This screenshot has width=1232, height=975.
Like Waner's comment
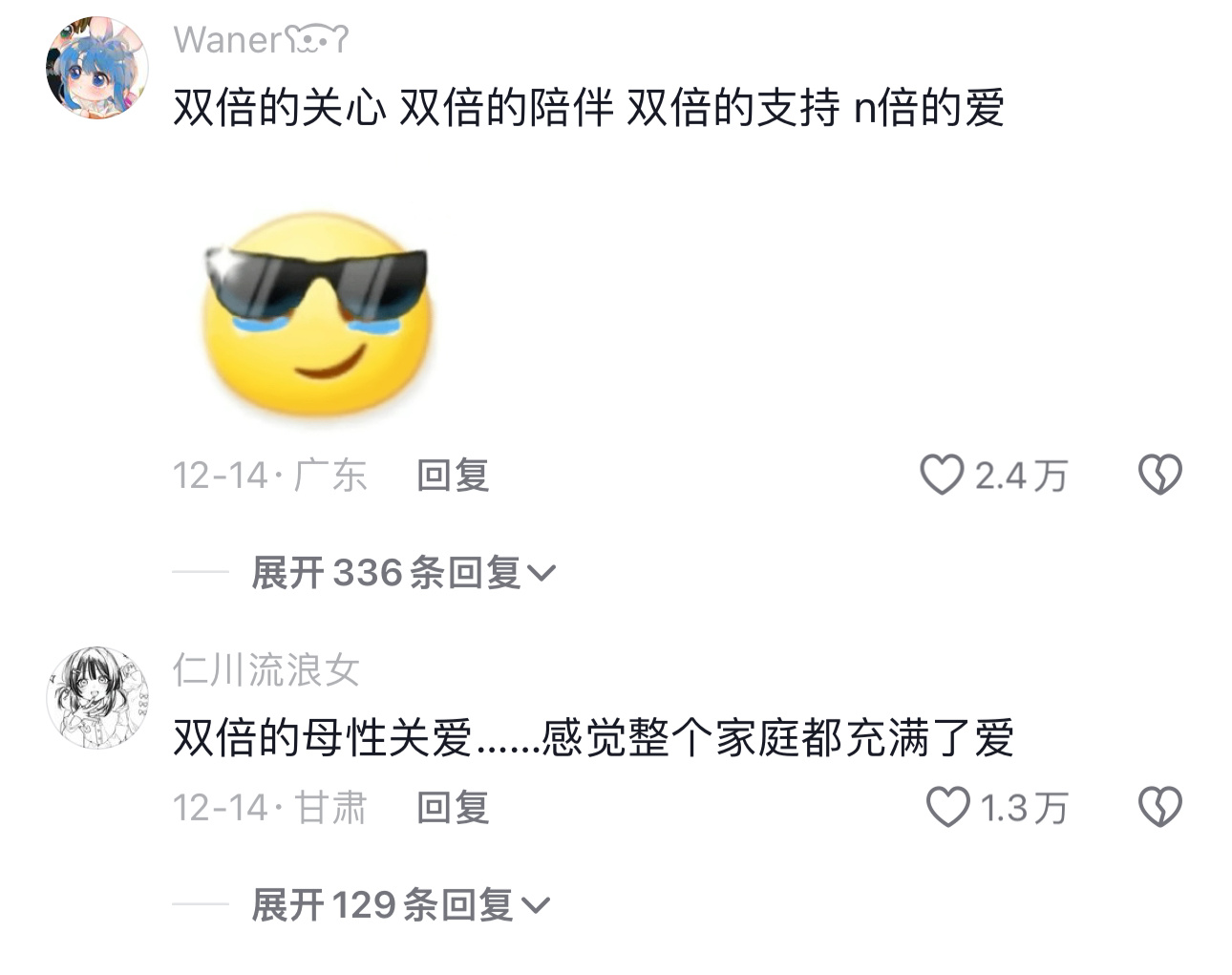942,475
